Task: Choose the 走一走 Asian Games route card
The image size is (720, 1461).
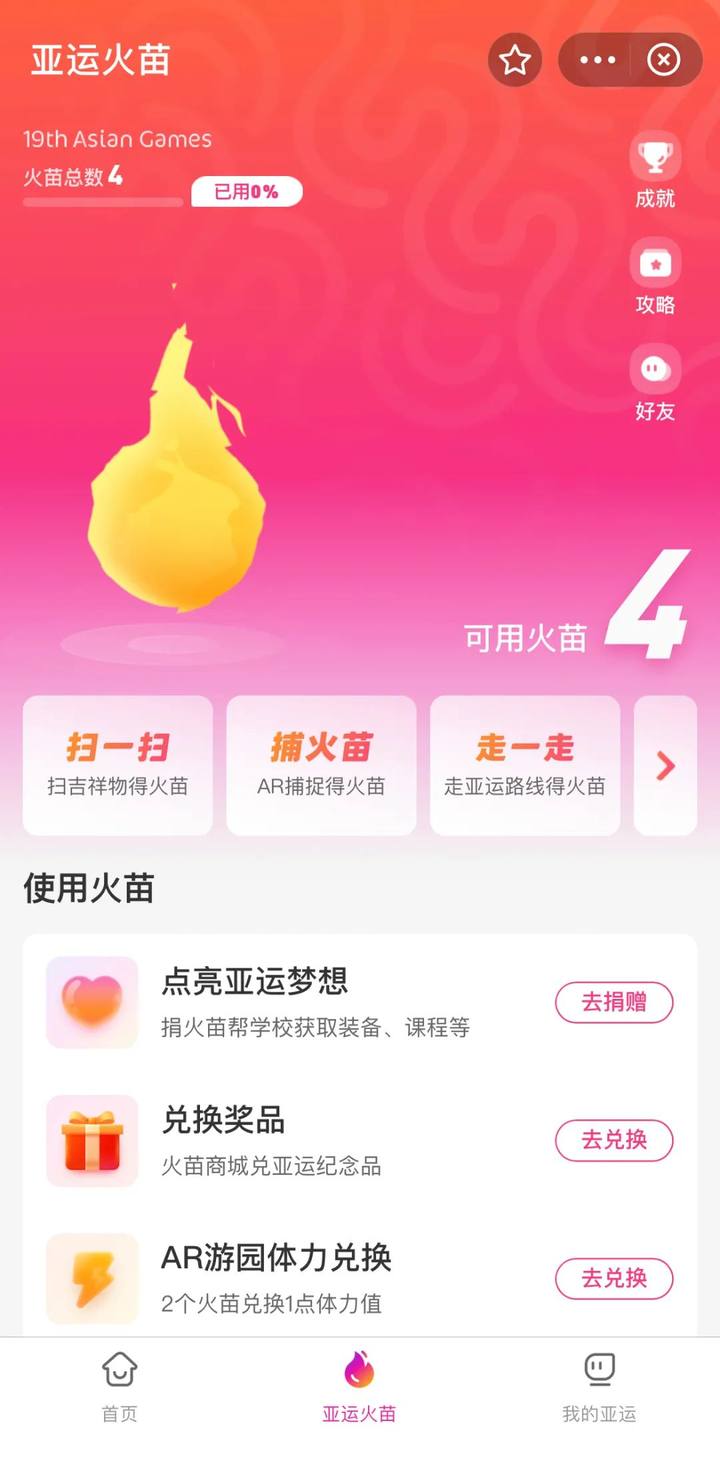Action: [x=525, y=765]
